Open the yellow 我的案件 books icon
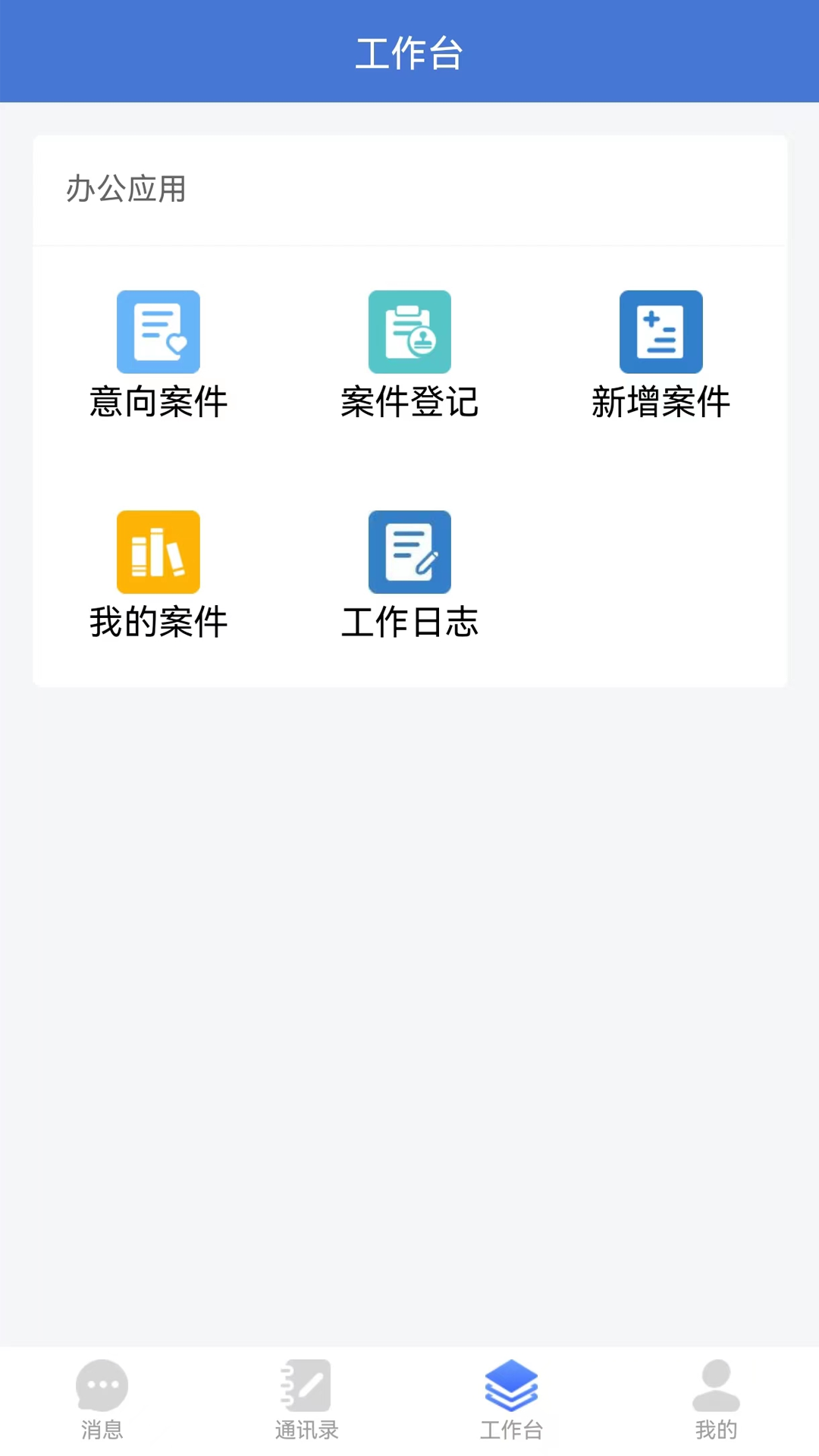 158,551
